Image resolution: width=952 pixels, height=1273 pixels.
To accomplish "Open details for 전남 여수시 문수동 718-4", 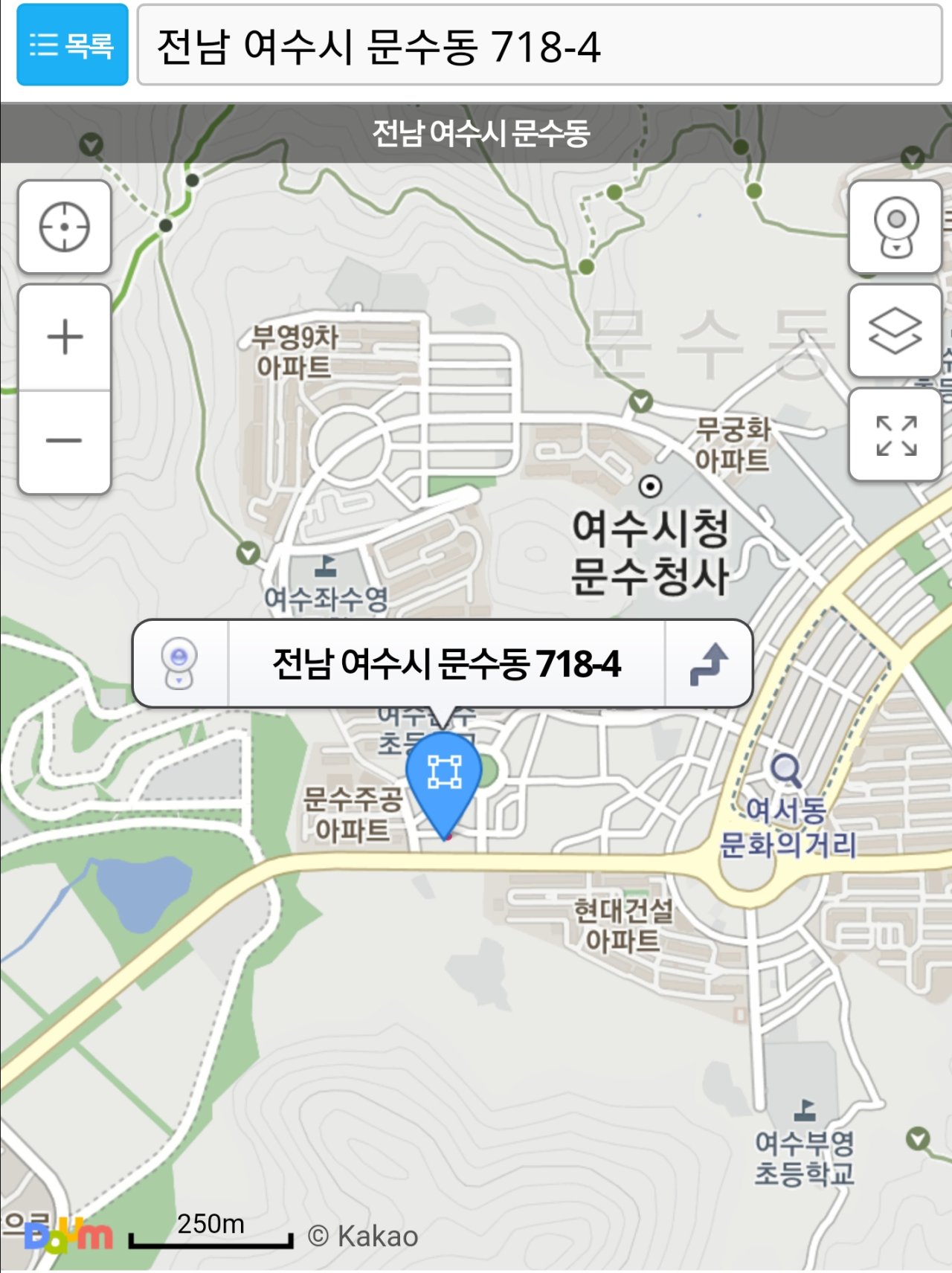I will [446, 663].
